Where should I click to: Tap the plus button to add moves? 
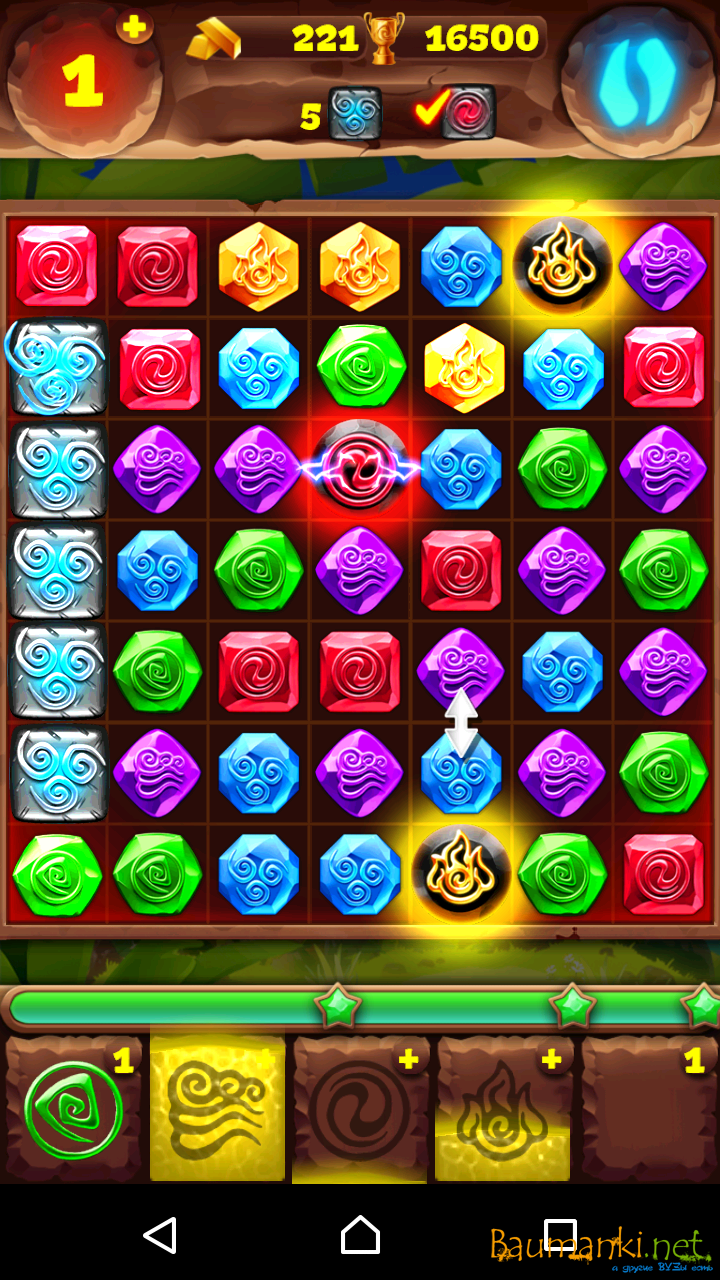tap(134, 27)
